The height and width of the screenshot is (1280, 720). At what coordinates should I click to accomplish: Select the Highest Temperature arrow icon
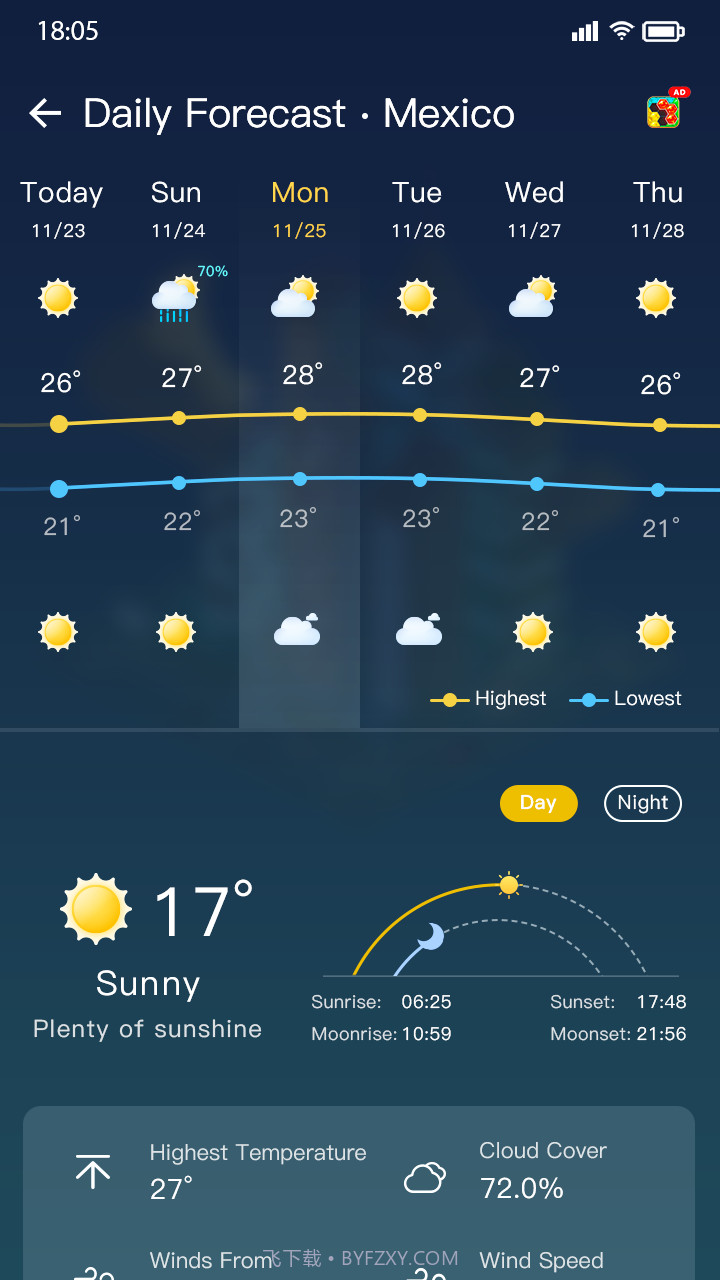(x=92, y=1168)
